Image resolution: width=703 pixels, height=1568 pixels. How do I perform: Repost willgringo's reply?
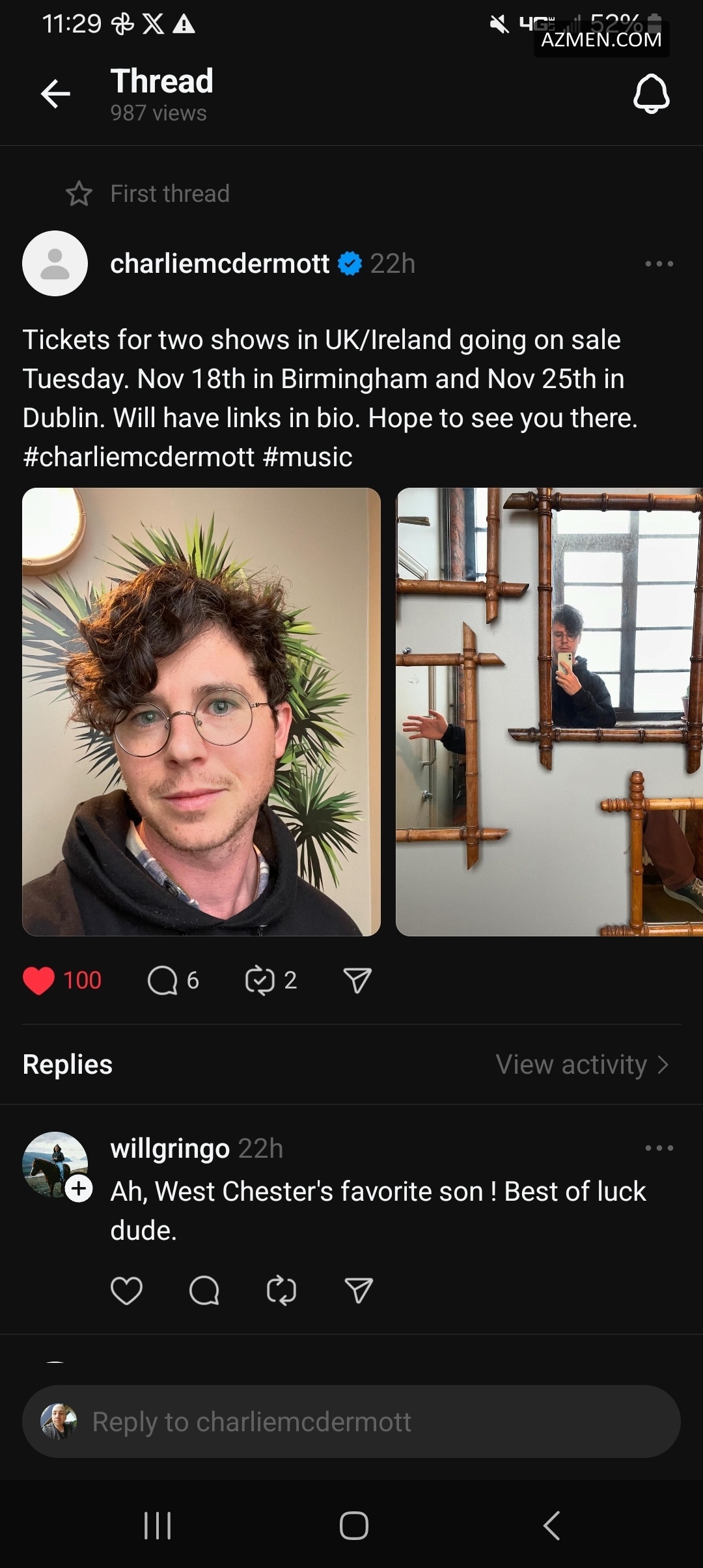point(281,1291)
